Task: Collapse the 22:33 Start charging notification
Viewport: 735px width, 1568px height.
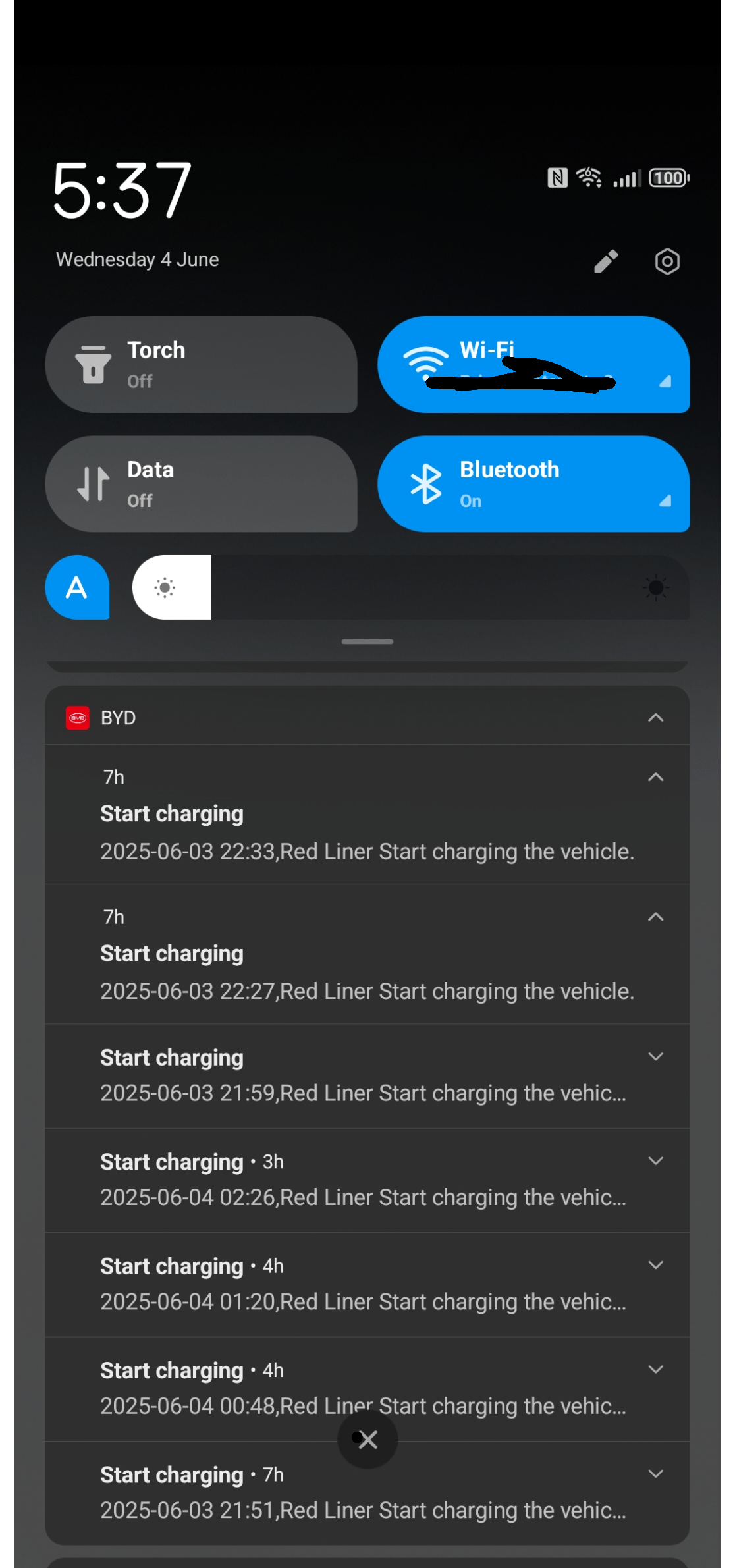Action: tap(655, 778)
